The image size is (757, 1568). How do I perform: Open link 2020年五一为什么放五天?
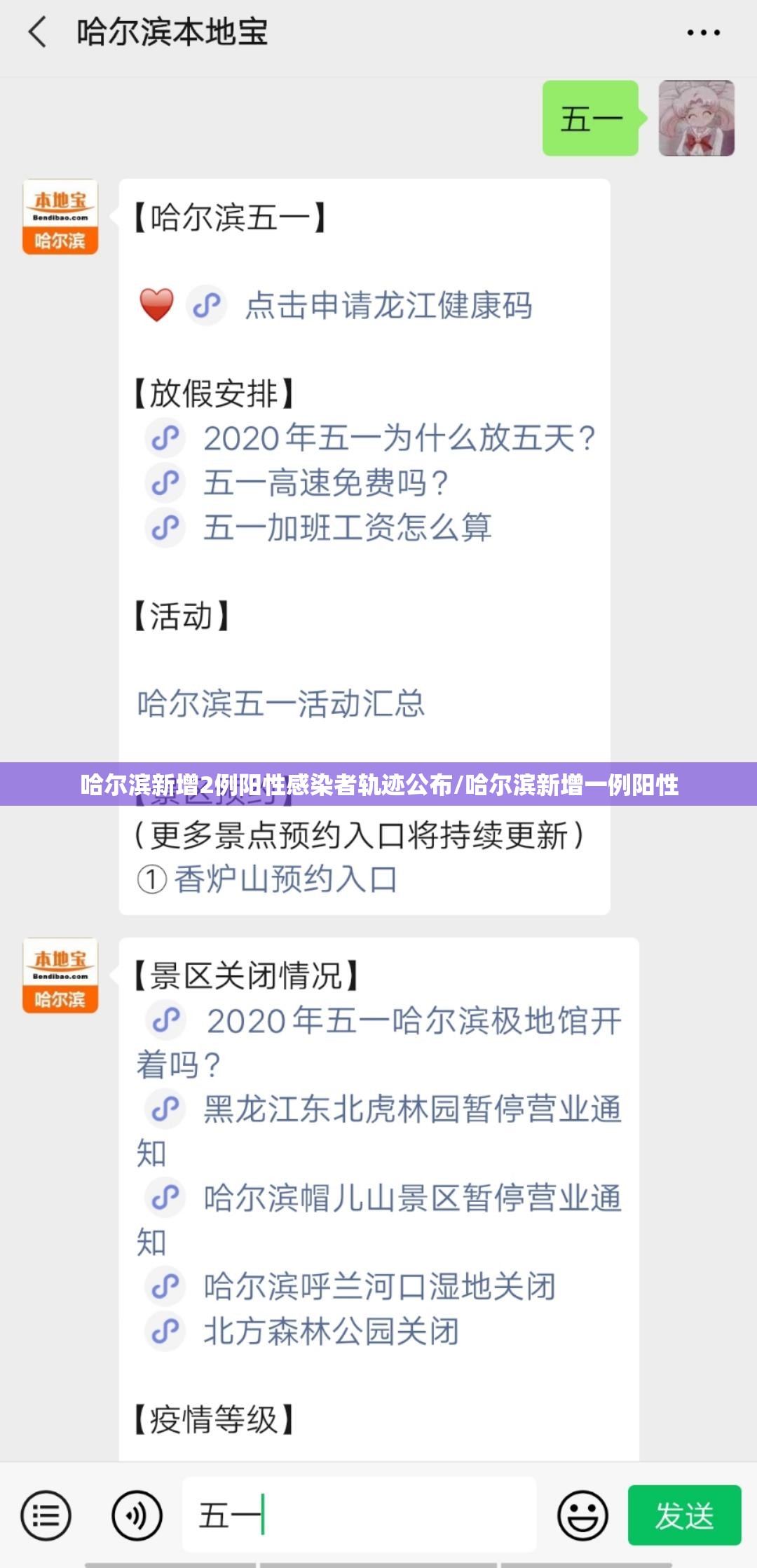coord(398,438)
